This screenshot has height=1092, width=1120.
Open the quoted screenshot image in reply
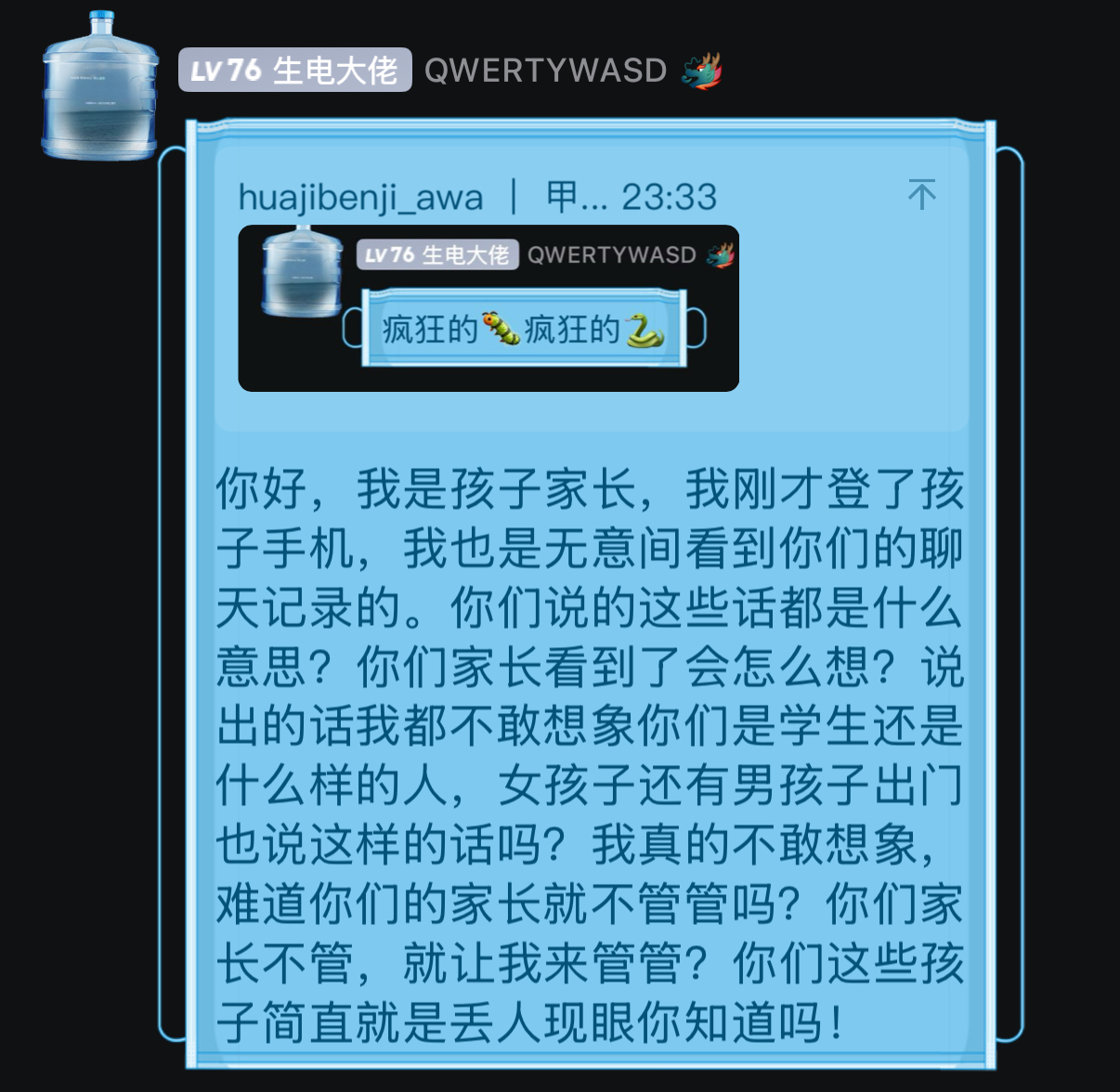[488, 308]
